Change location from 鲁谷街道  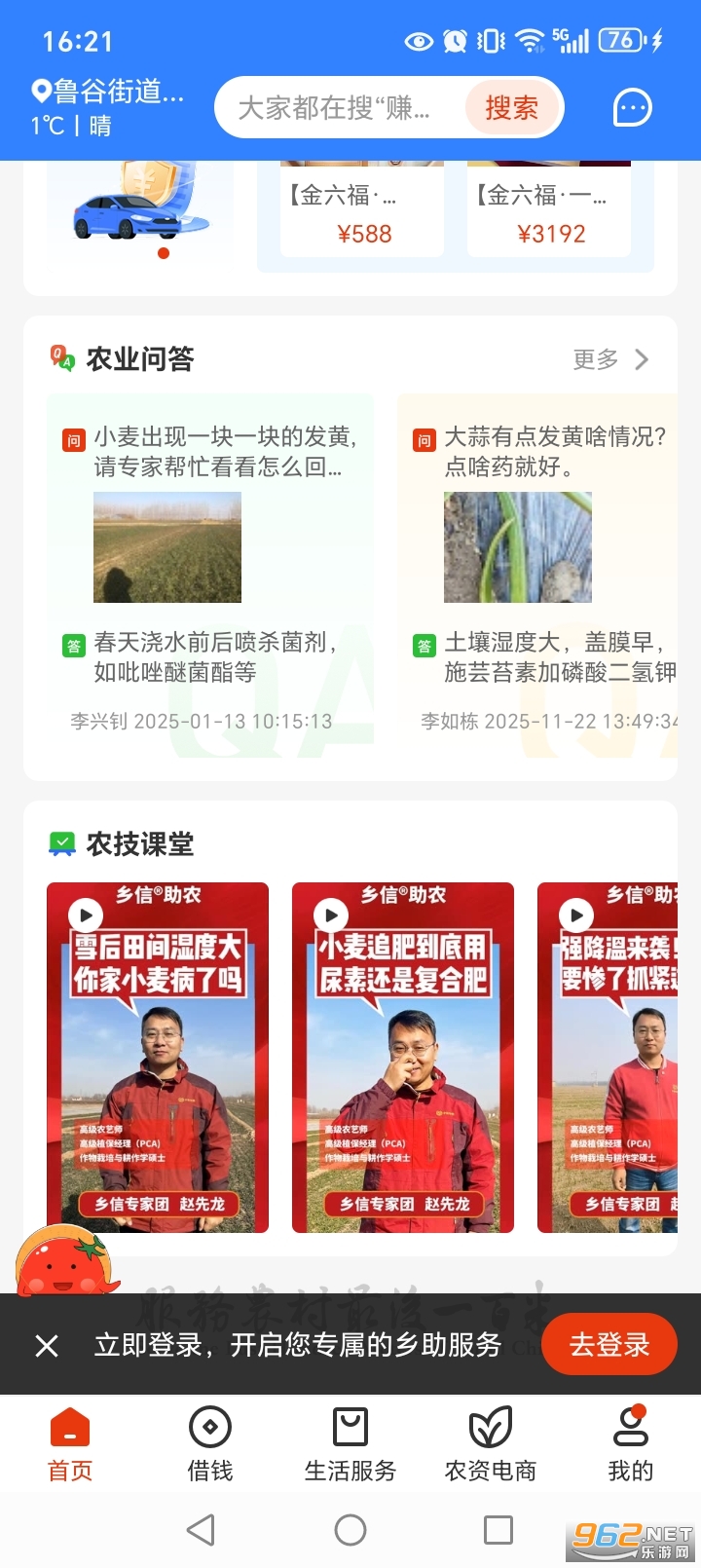(x=107, y=93)
